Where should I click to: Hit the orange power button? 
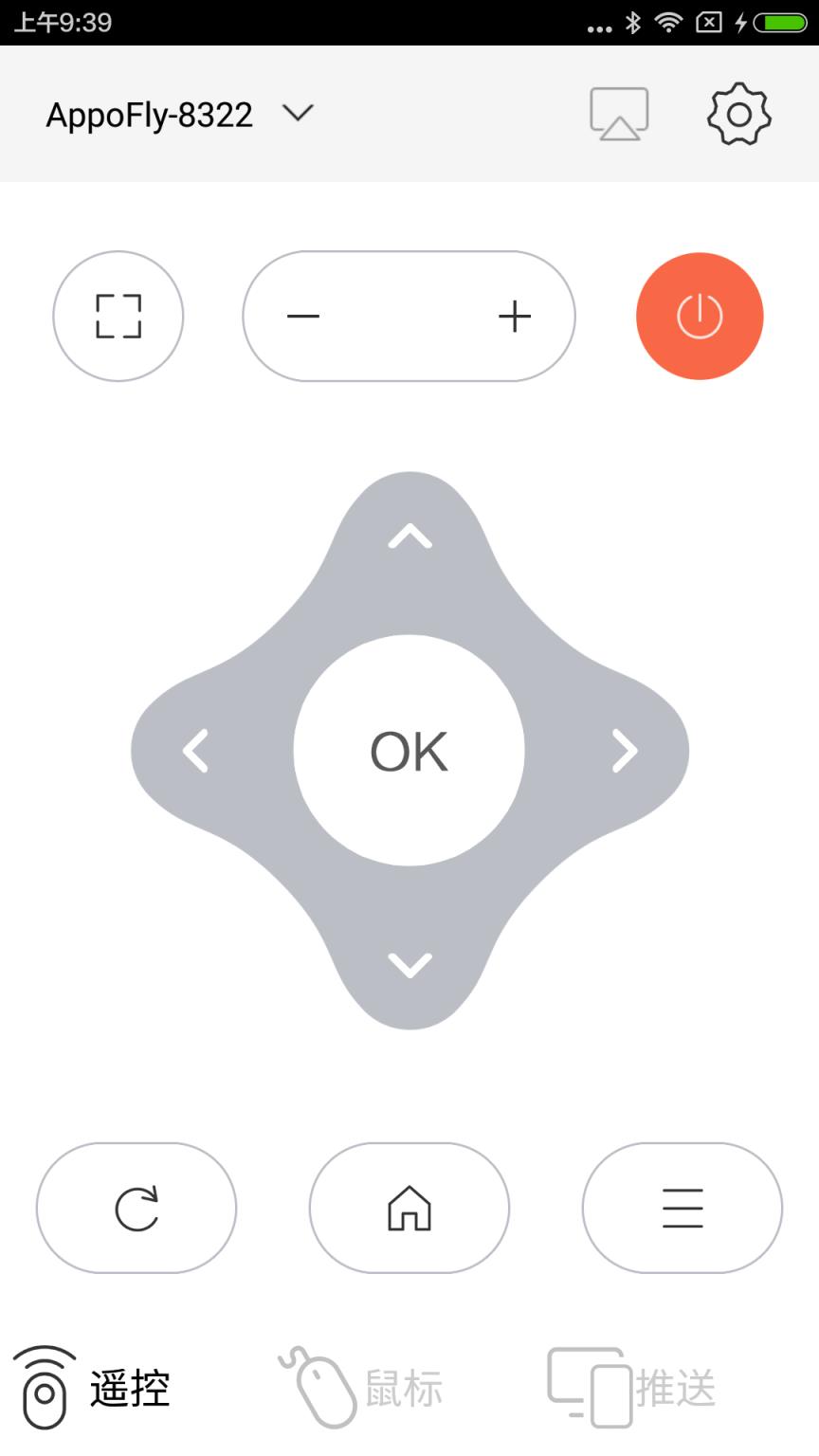pyautogui.click(x=700, y=316)
